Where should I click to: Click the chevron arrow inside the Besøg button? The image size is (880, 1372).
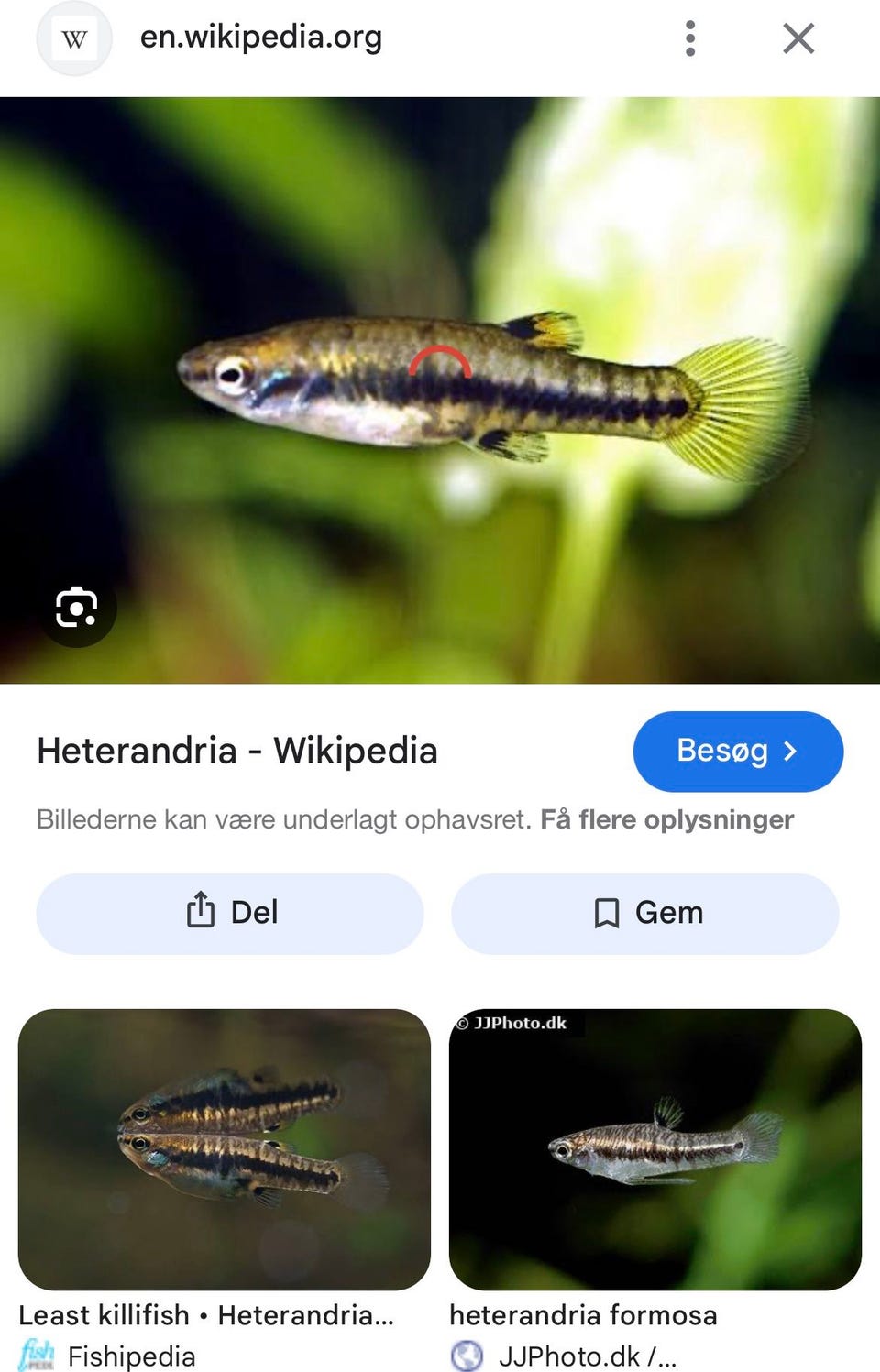(x=791, y=751)
